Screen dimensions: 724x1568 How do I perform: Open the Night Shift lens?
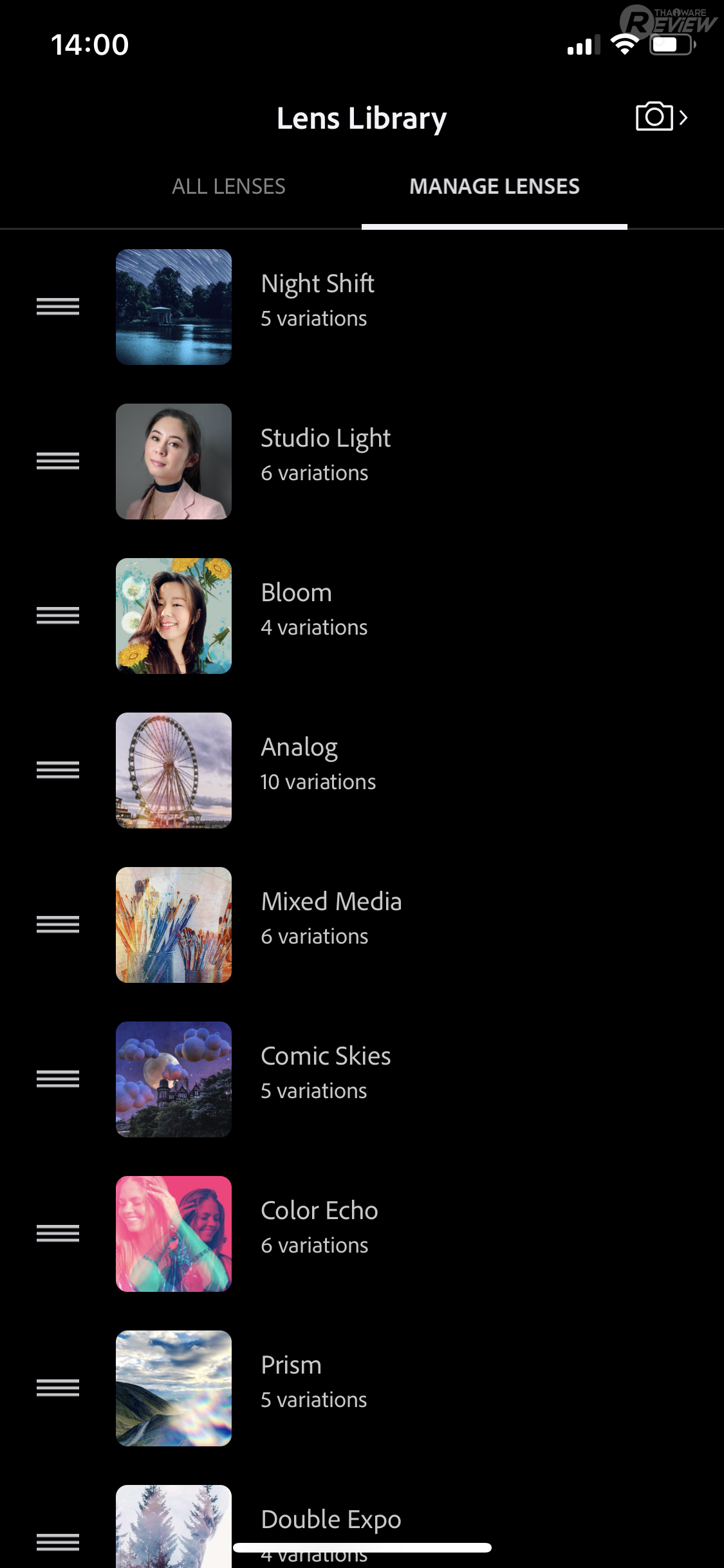pos(318,300)
